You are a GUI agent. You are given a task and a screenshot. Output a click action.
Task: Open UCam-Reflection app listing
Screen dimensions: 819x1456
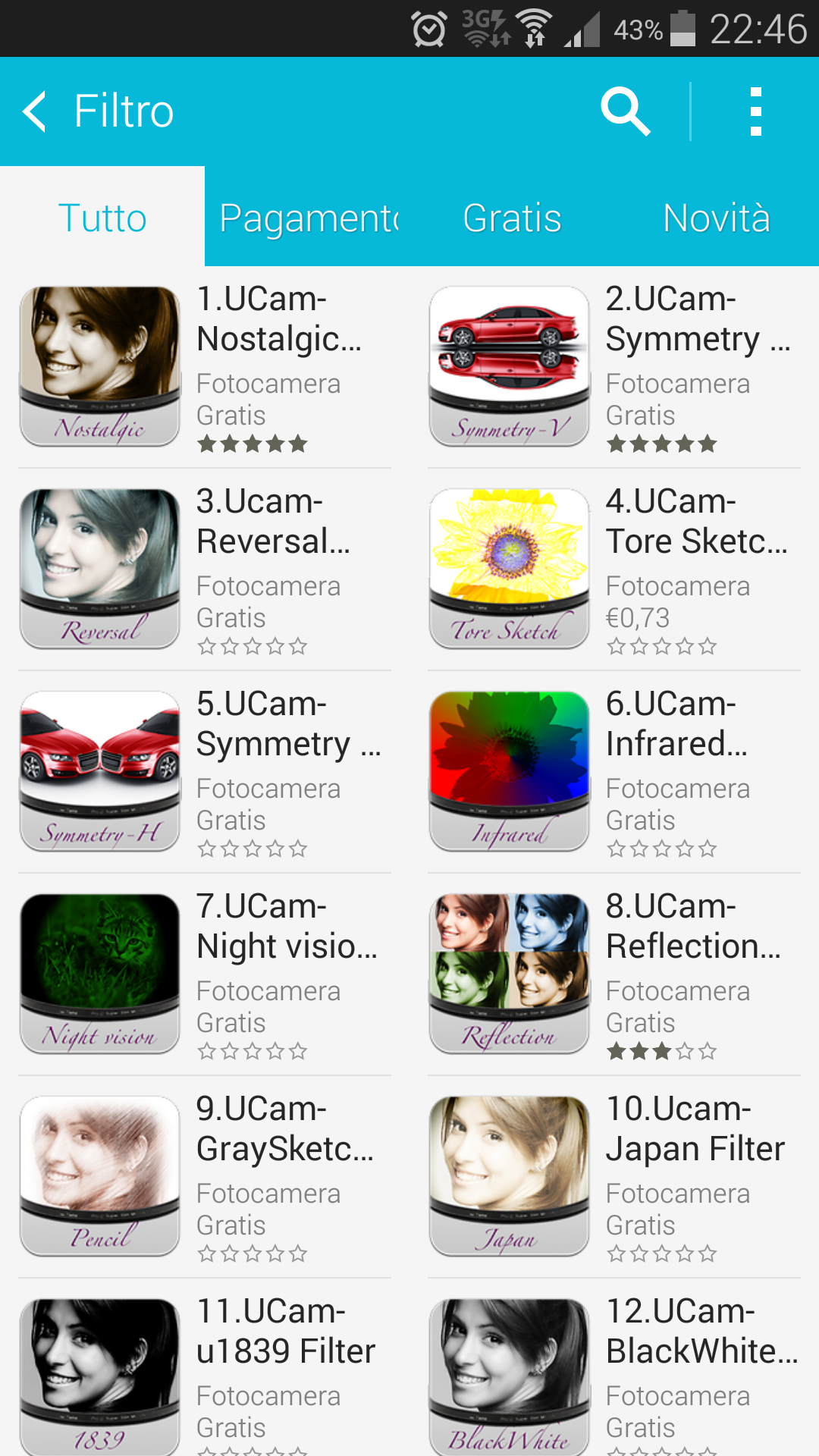pyautogui.click(x=614, y=975)
